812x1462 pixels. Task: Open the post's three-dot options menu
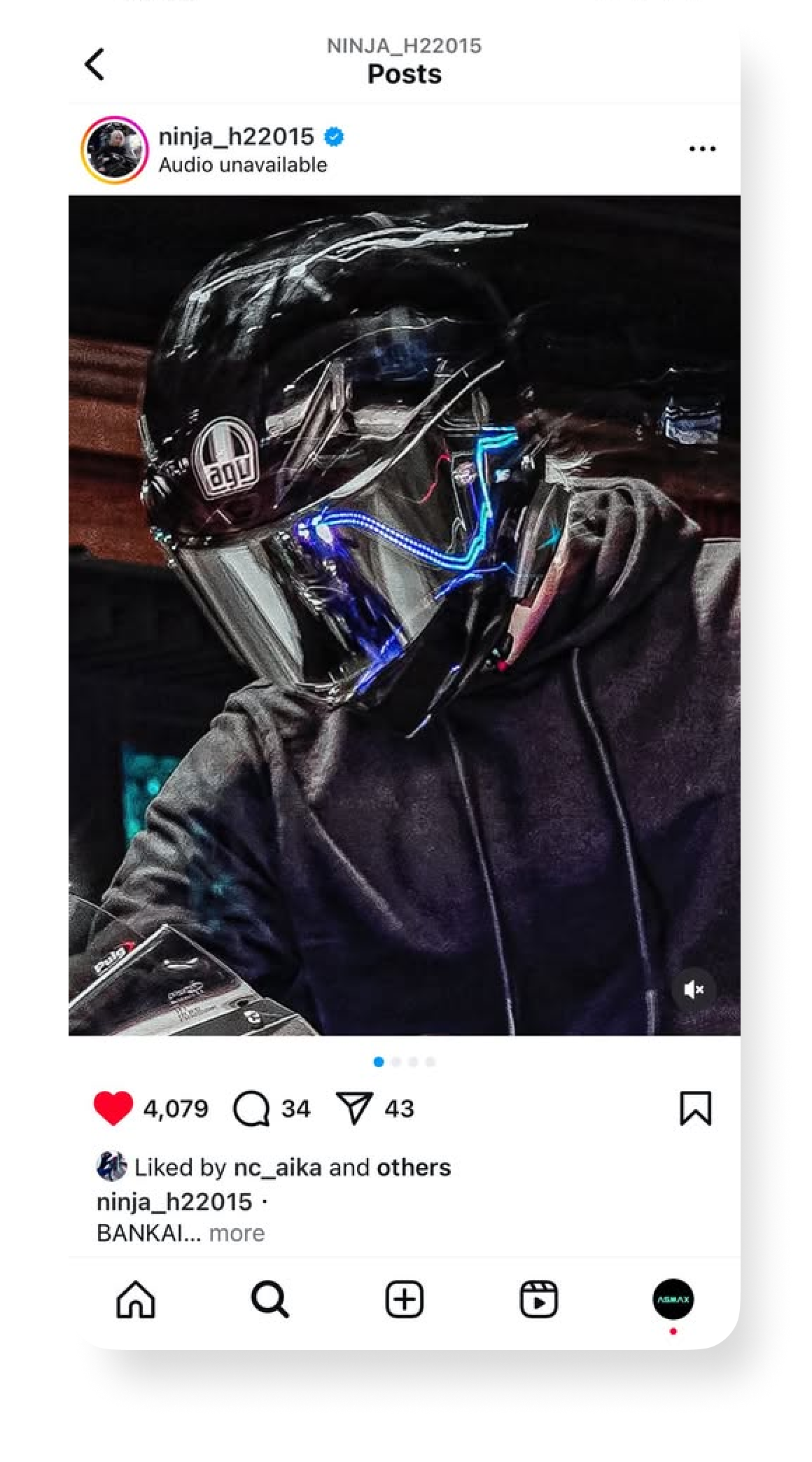pos(702,148)
